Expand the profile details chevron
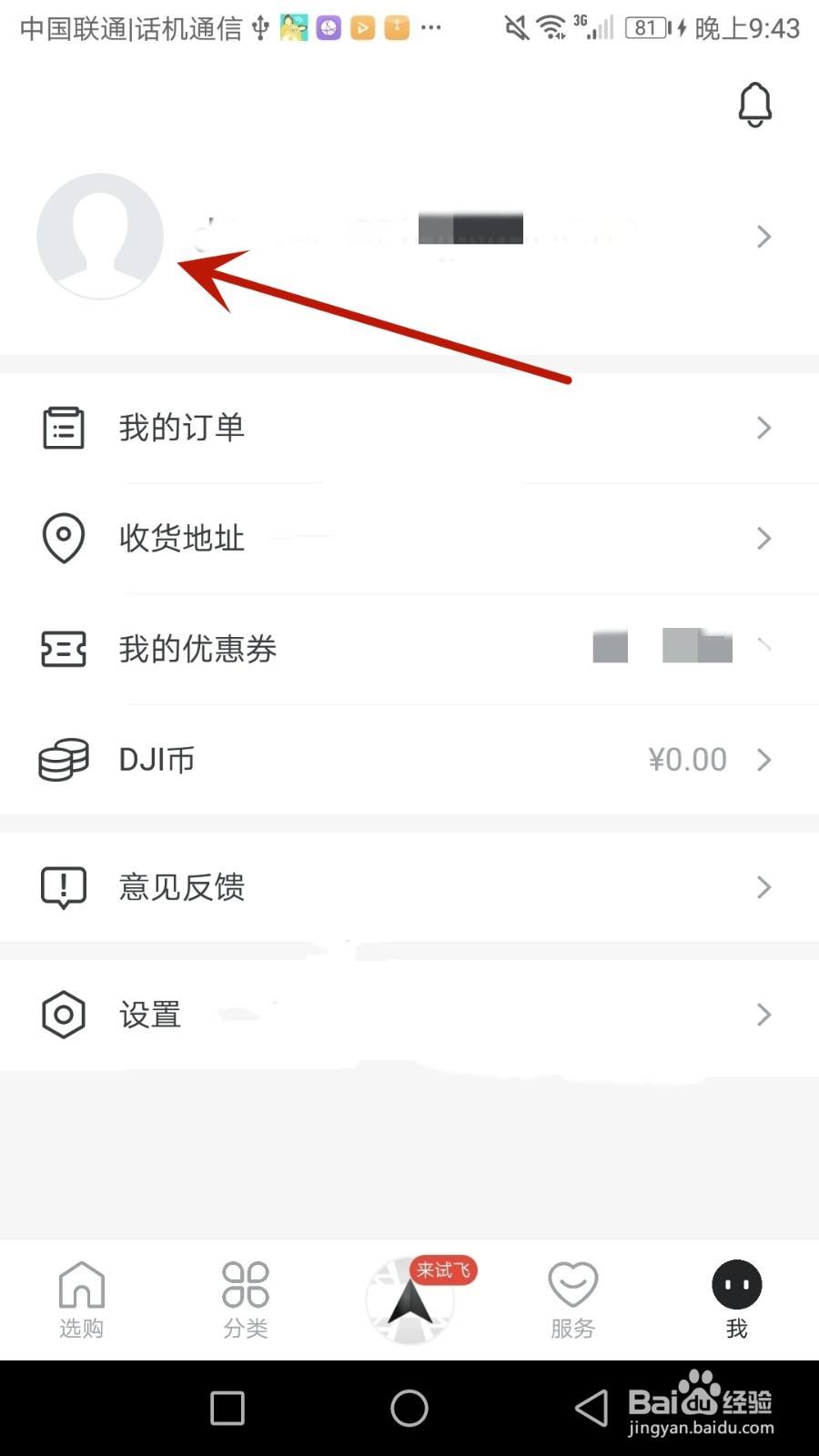 click(x=764, y=237)
